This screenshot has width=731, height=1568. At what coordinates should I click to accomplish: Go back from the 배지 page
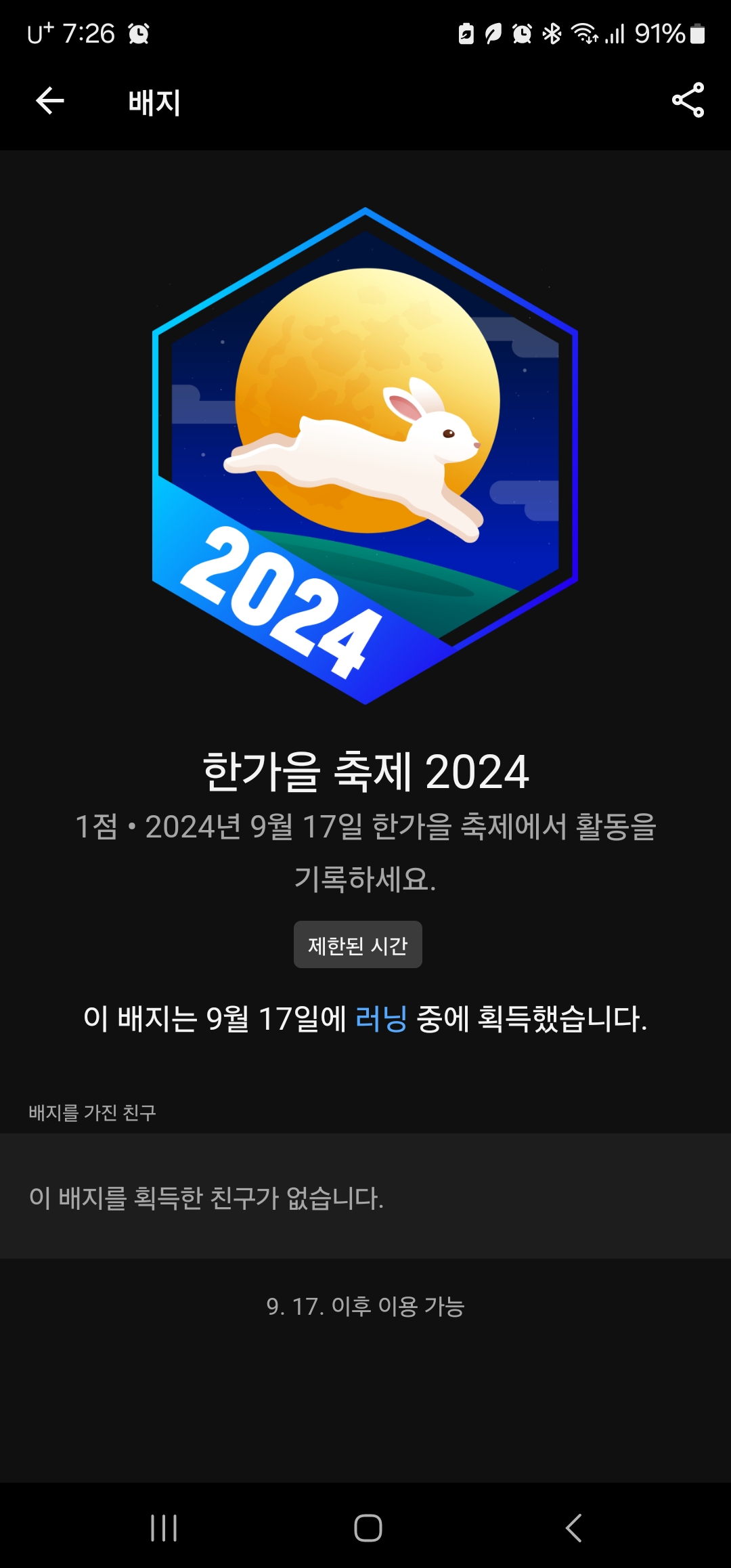[50, 102]
